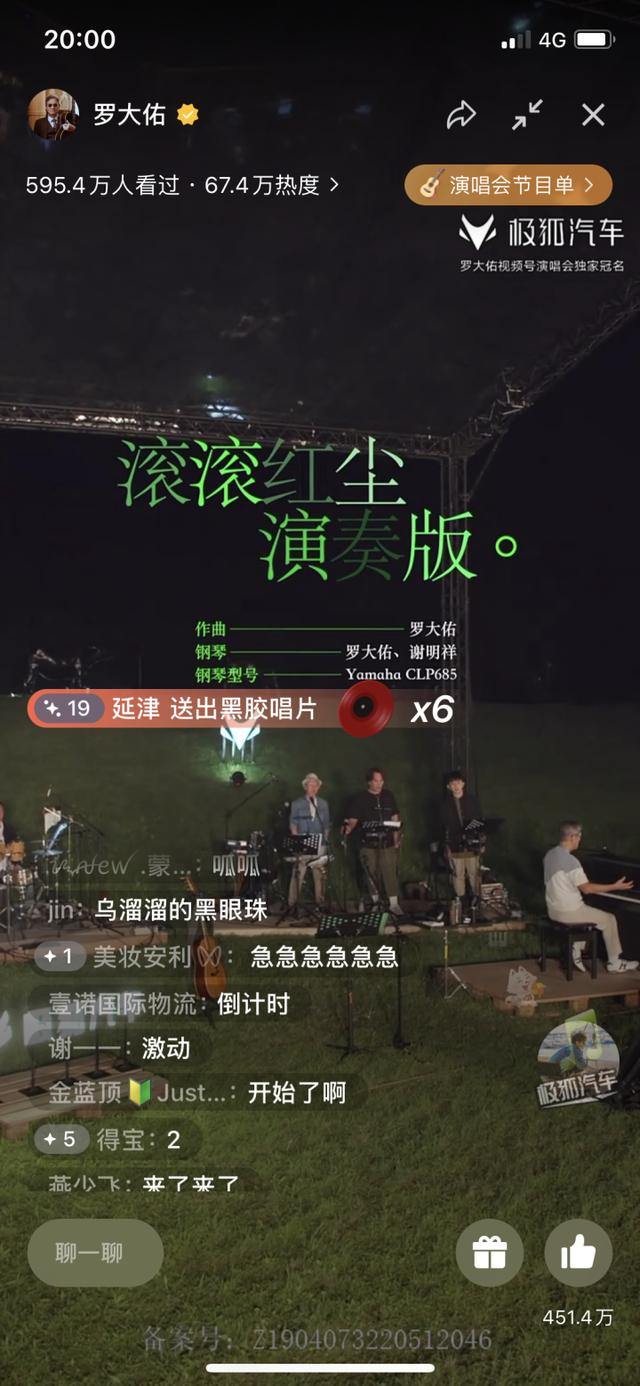Close the live stream
Image resolution: width=640 pixels, height=1386 pixels.
click(593, 115)
